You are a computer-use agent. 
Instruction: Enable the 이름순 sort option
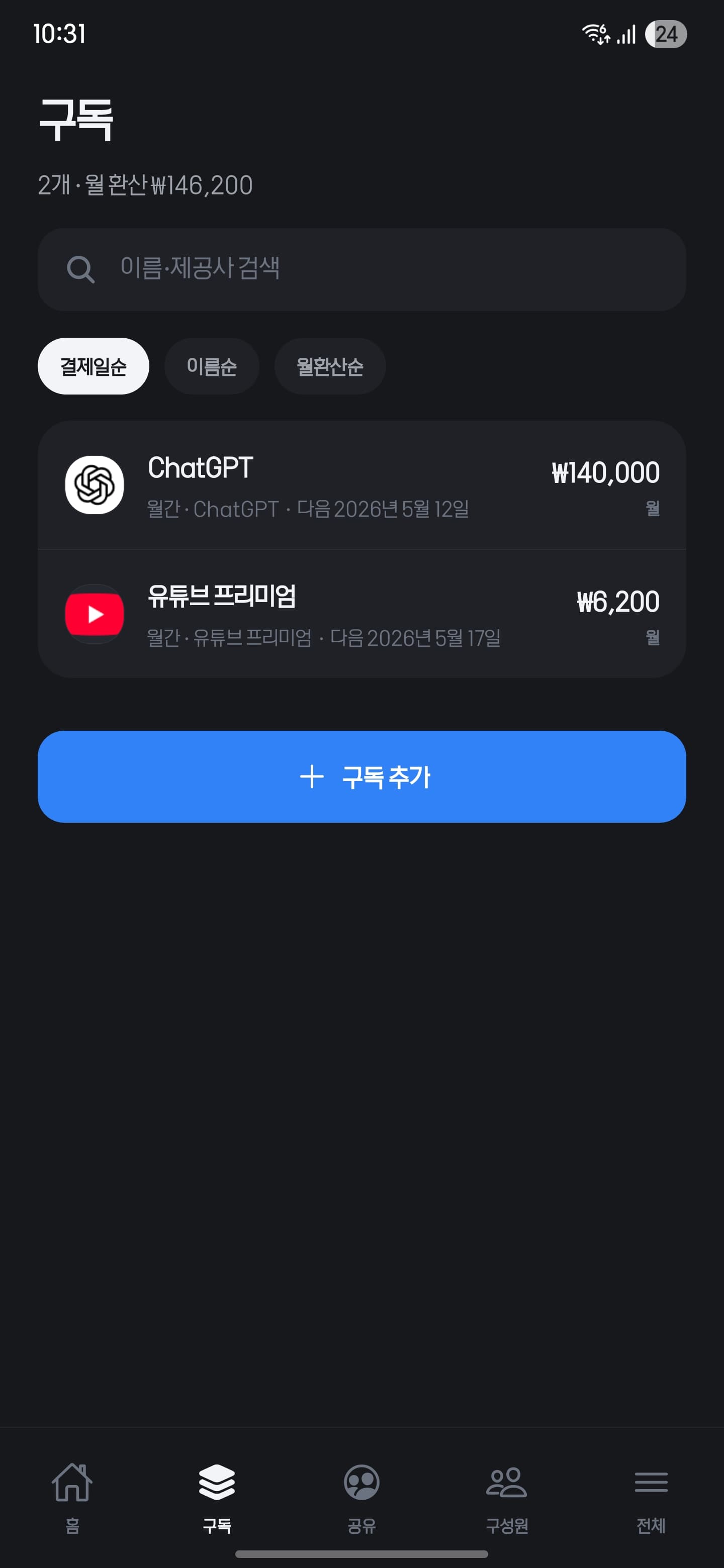click(x=211, y=366)
